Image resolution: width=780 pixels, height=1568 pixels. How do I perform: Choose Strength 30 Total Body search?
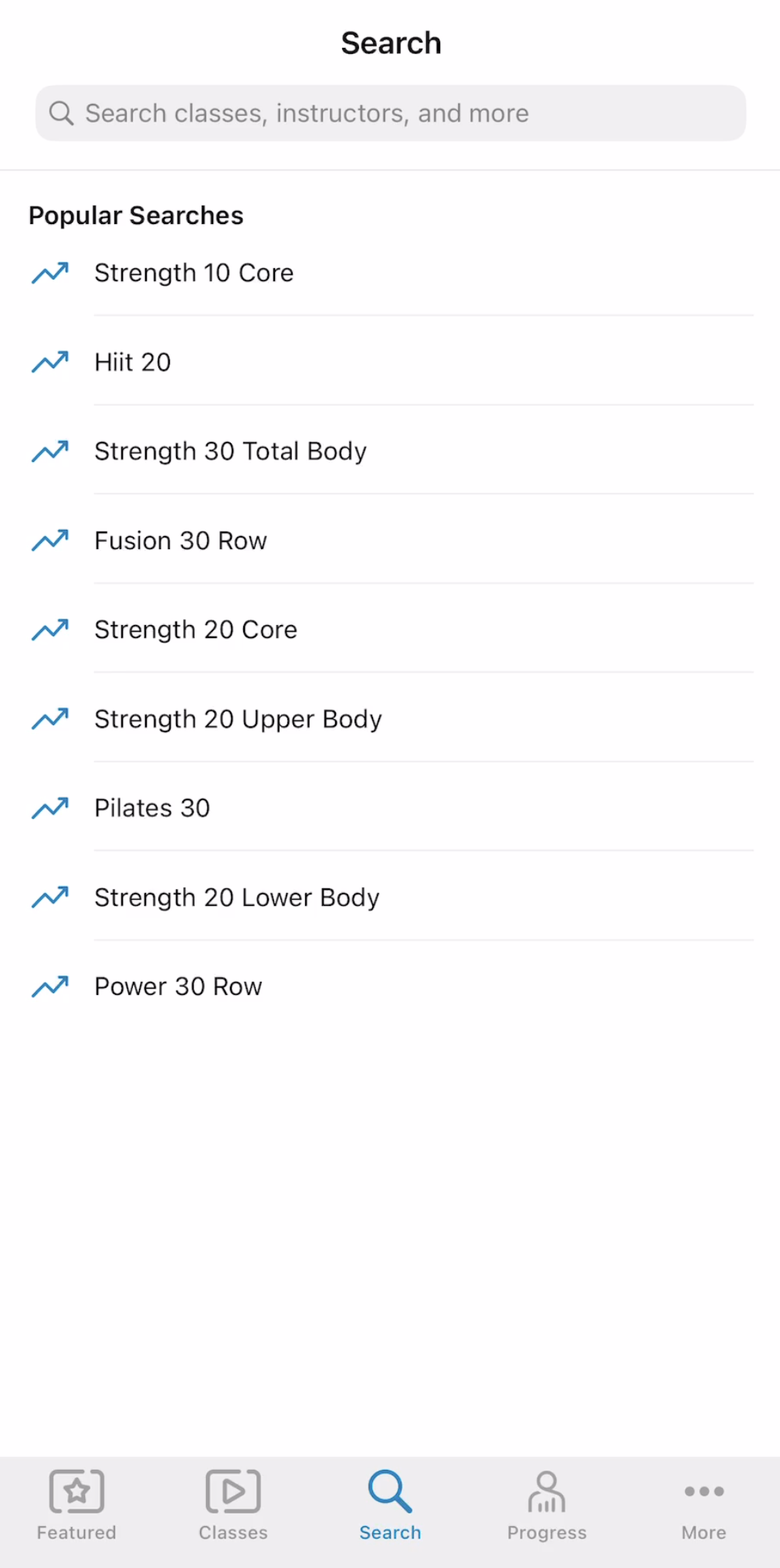[390, 451]
